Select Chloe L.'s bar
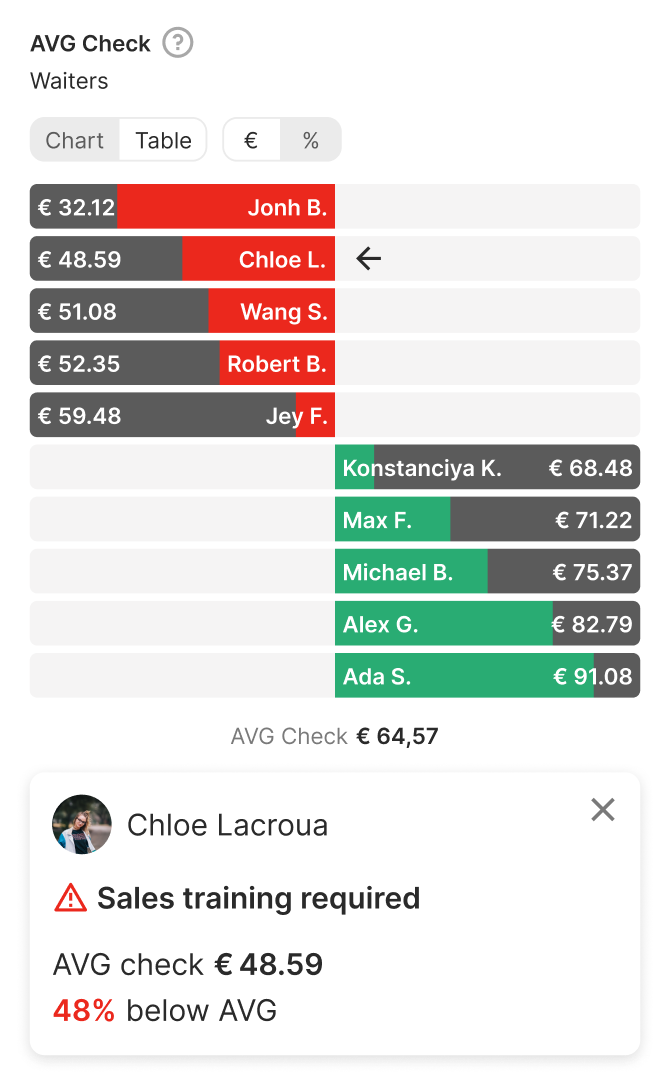Image resolution: width=670 pixels, height=1074 pixels. click(183, 260)
